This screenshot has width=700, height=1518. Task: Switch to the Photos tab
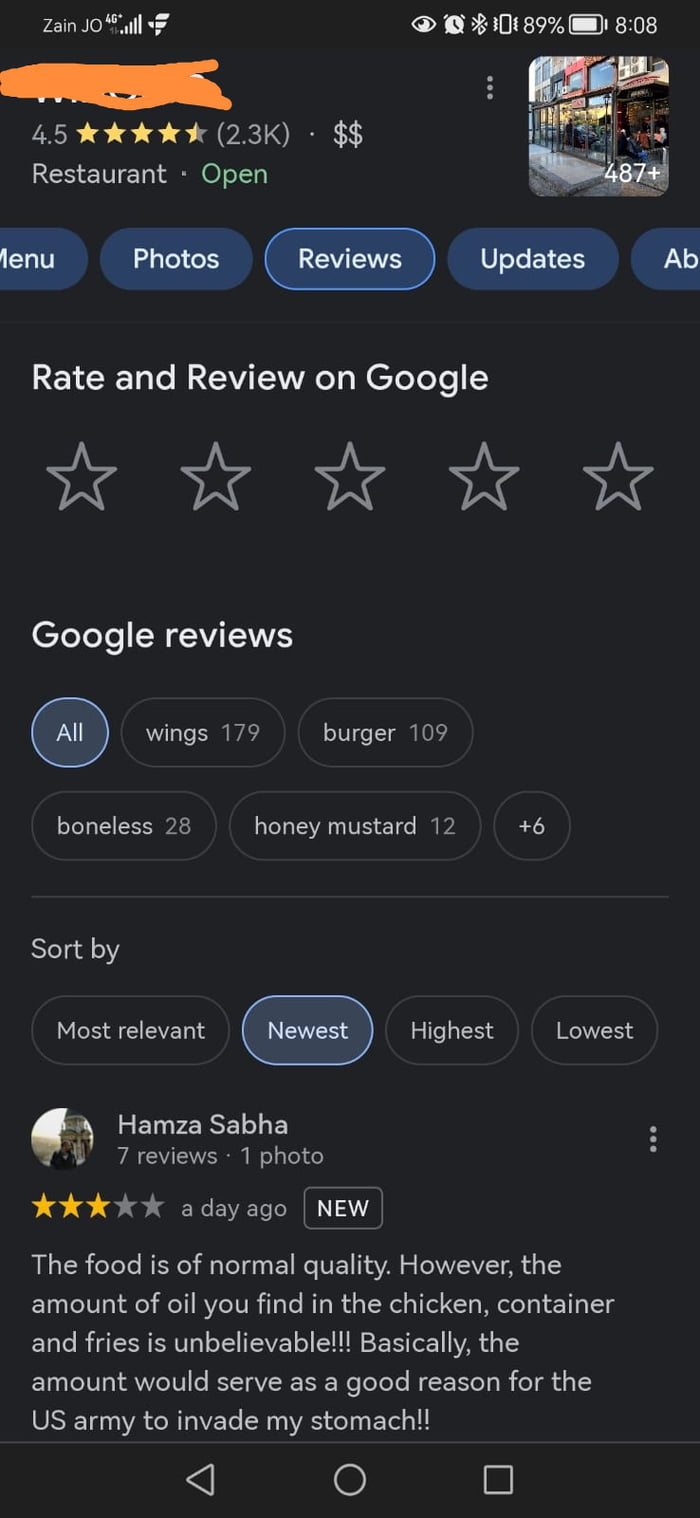click(x=176, y=259)
